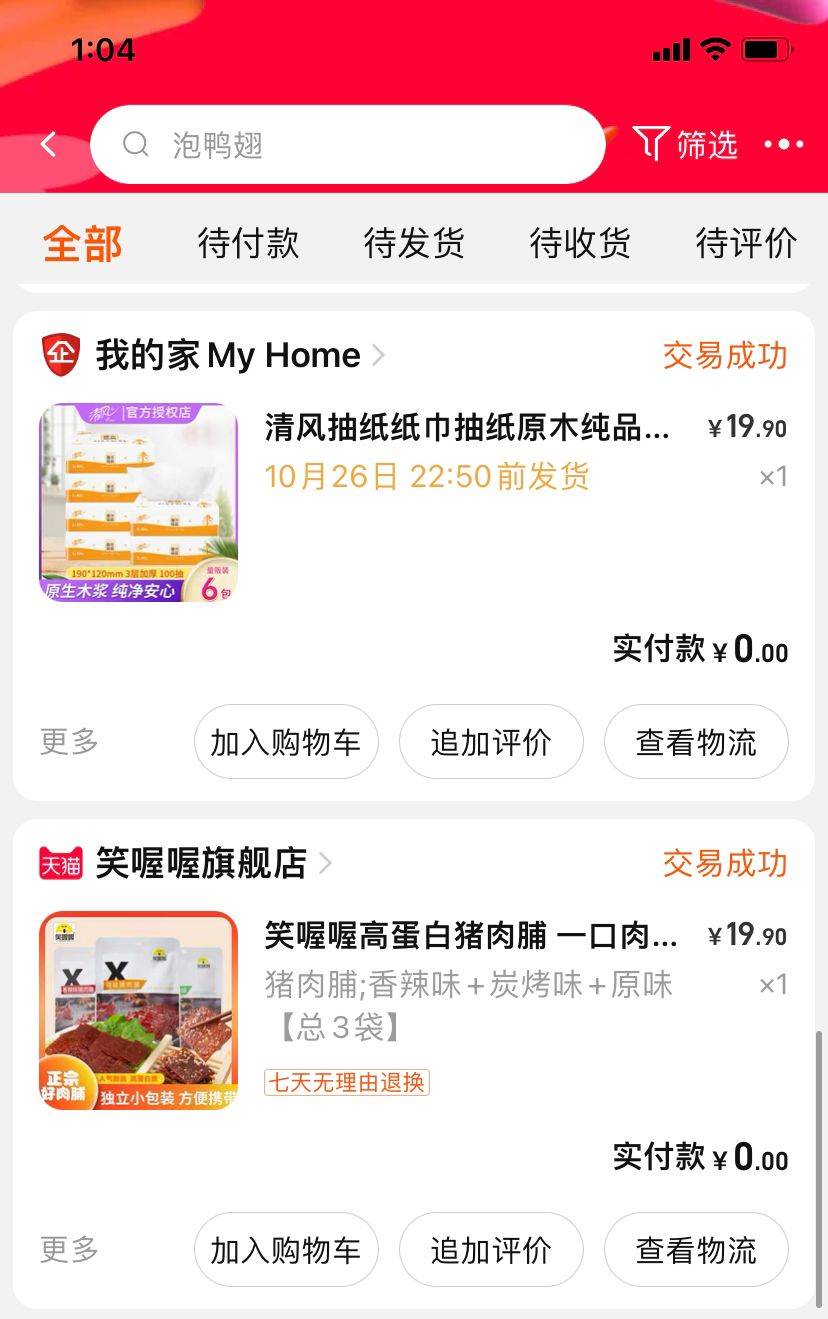Tap the 企 store badge for My Home
828x1319 pixels.
[x=55, y=355]
